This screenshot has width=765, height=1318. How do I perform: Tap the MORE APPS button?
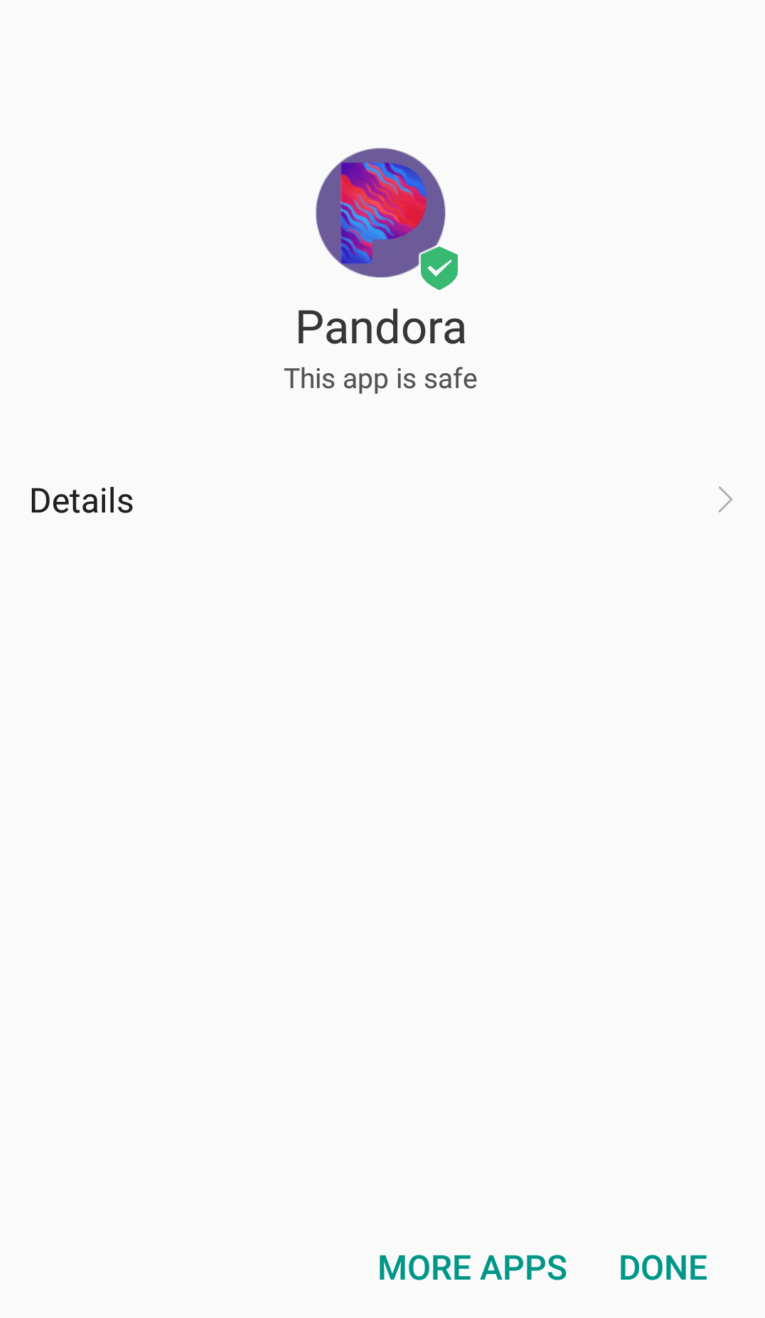tap(472, 1267)
